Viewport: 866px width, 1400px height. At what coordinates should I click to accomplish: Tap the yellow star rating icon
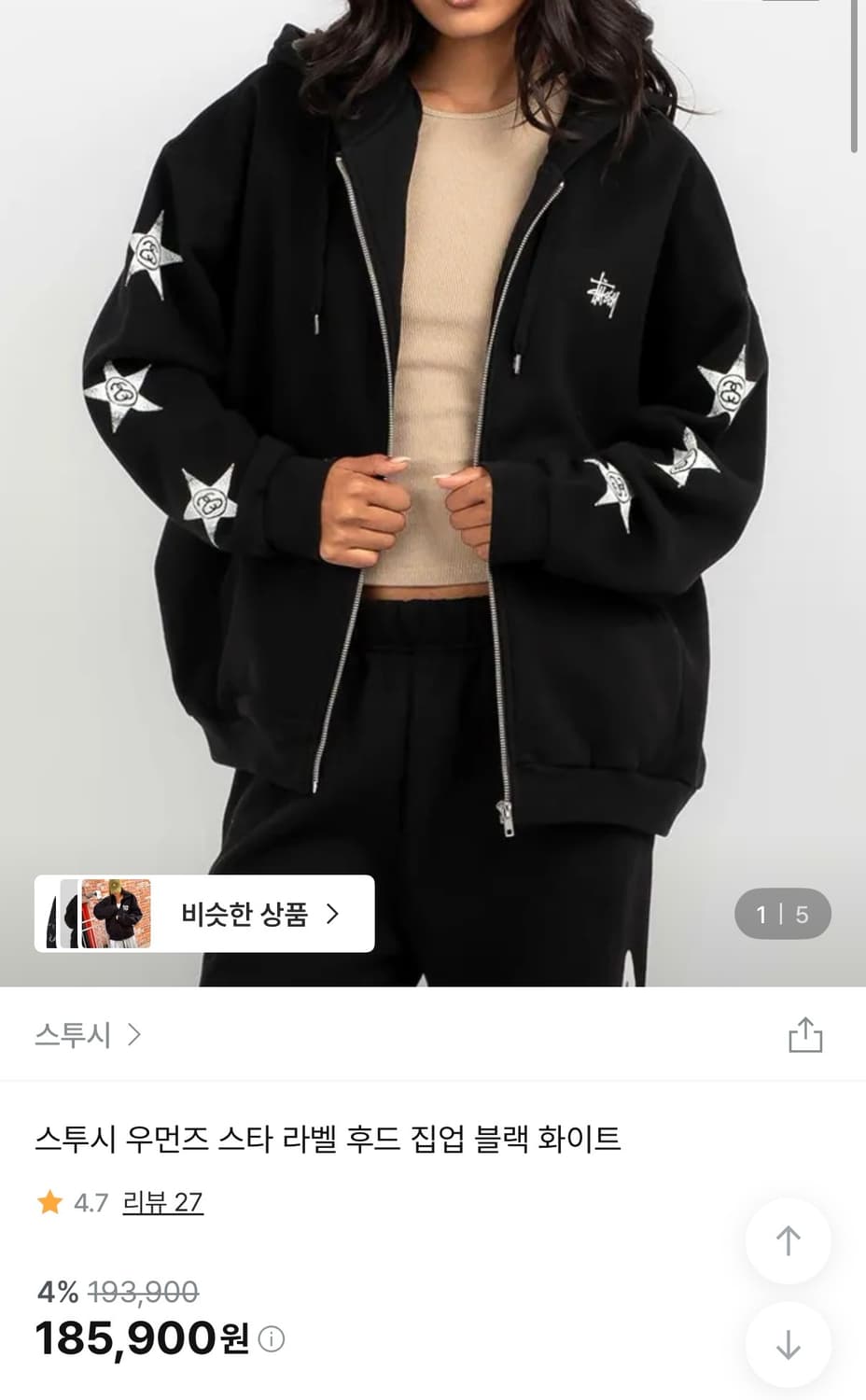pos(49,1204)
